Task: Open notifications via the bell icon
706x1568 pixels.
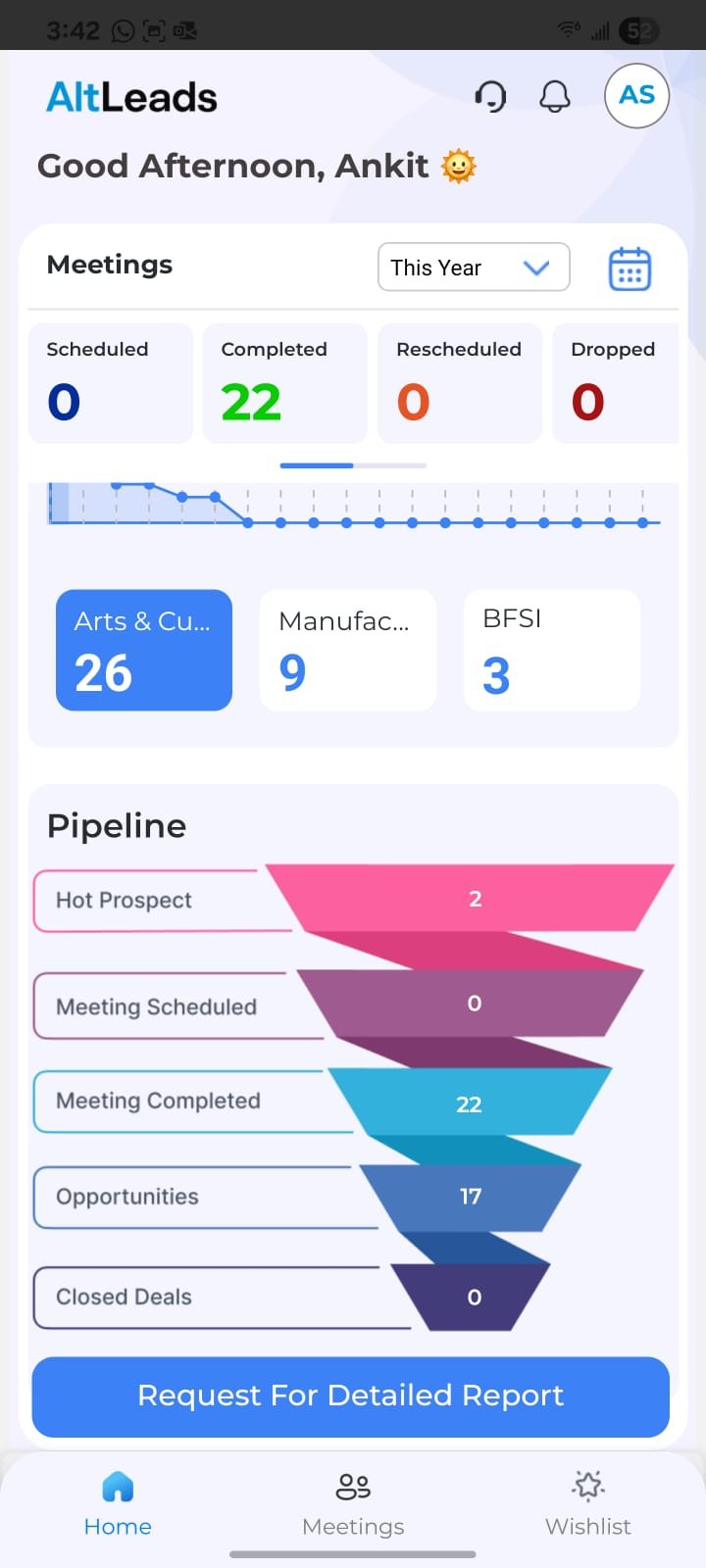Action: click(554, 96)
